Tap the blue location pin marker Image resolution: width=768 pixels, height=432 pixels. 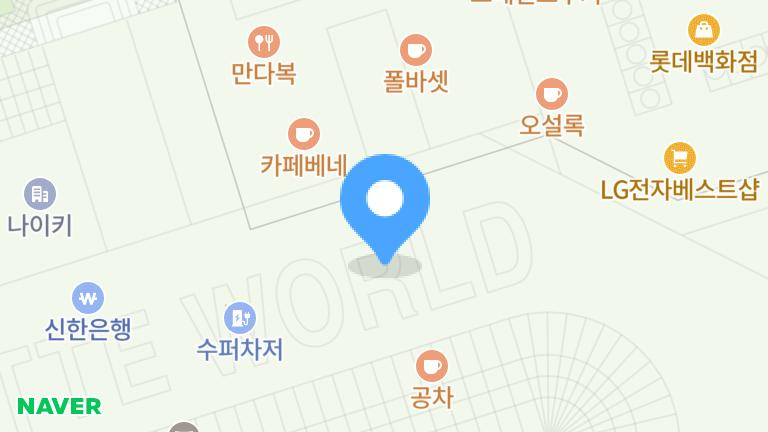tap(385, 201)
